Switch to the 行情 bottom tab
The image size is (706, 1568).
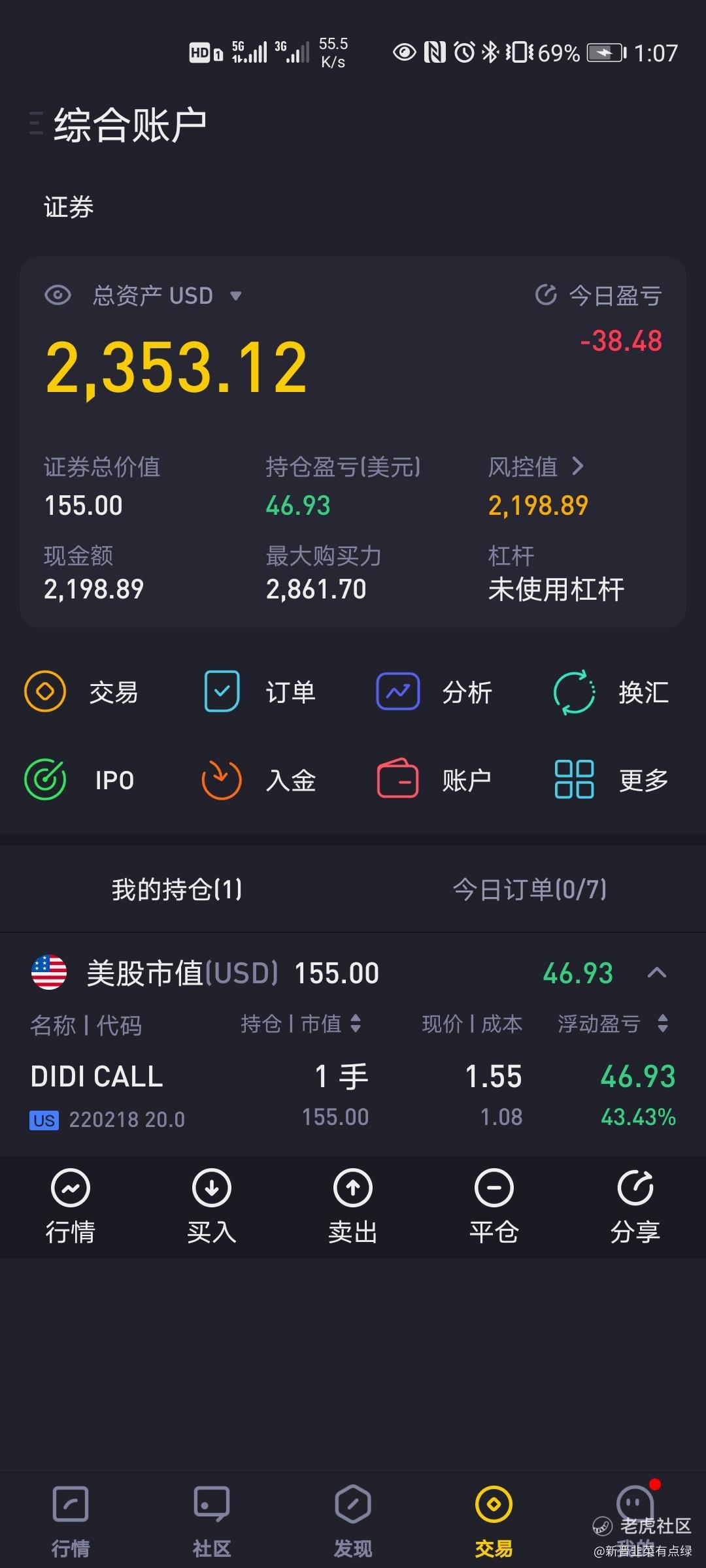[x=71, y=1521]
